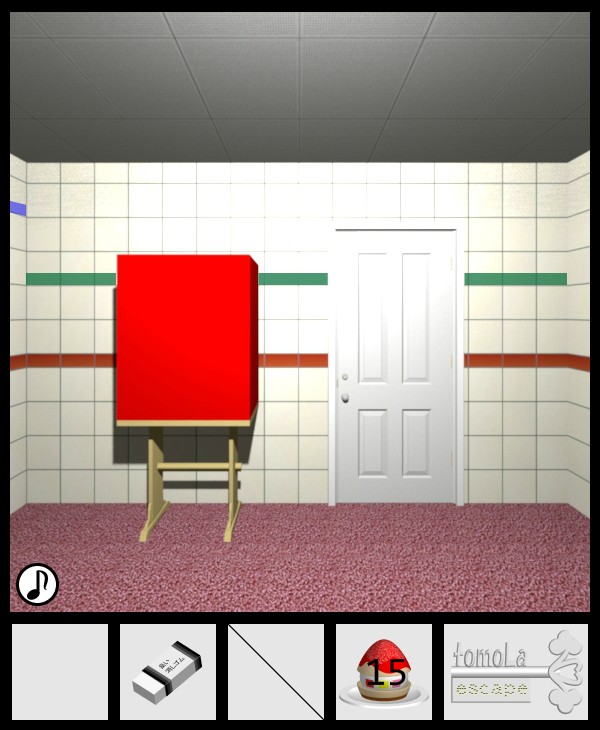Viewport: 600px width, 730px height.
Task: Examine the red board on the easel
Action: click(186, 338)
